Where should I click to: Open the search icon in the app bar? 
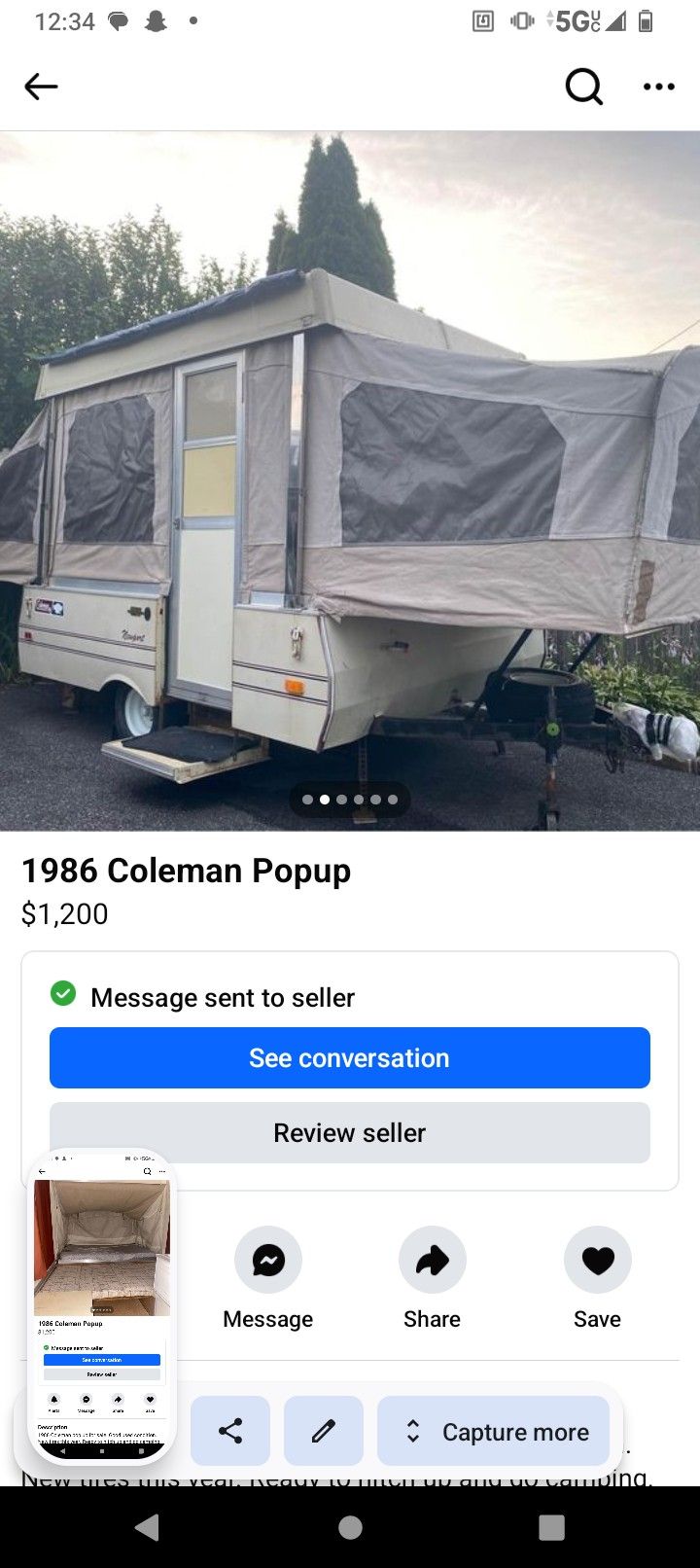coord(583,87)
